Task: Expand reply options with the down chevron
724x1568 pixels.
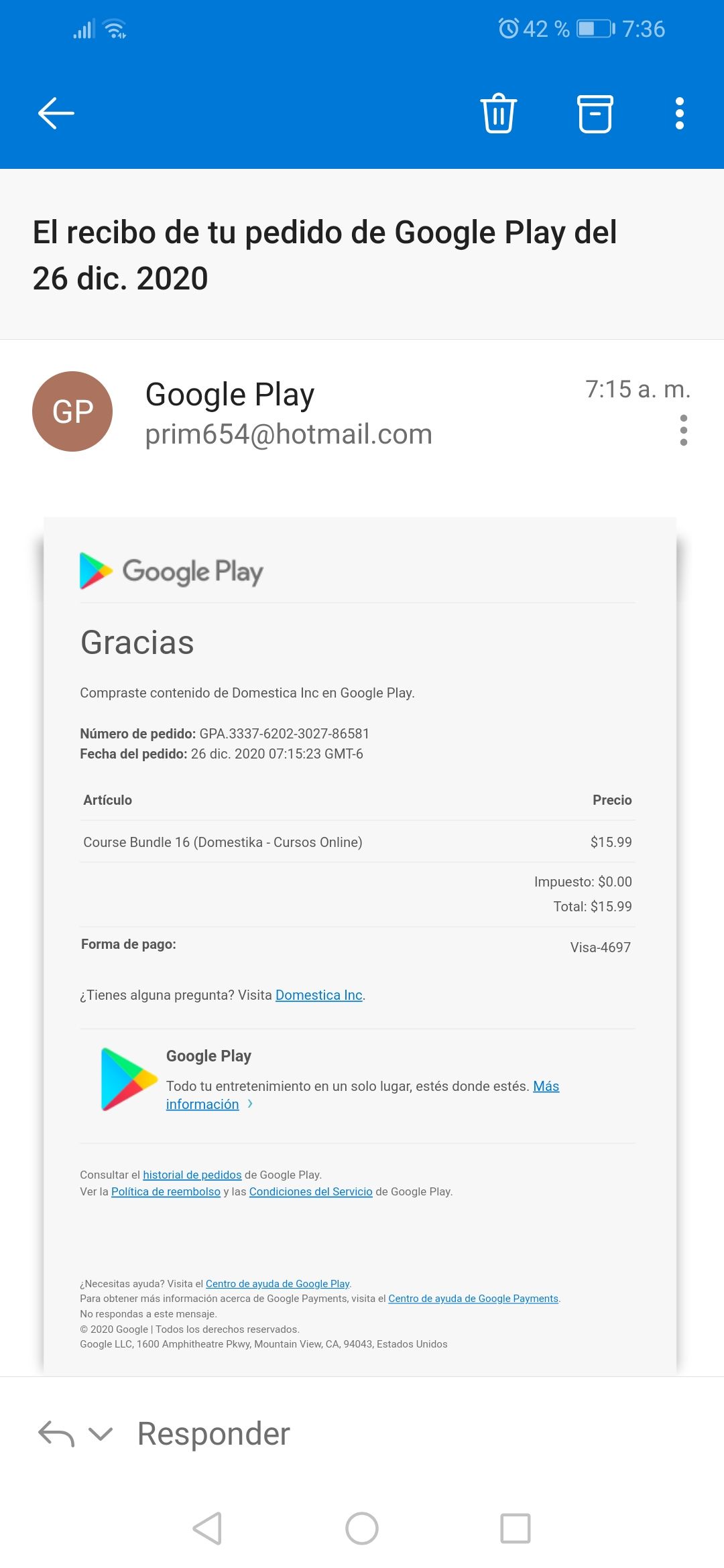Action: tap(101, 1434)
